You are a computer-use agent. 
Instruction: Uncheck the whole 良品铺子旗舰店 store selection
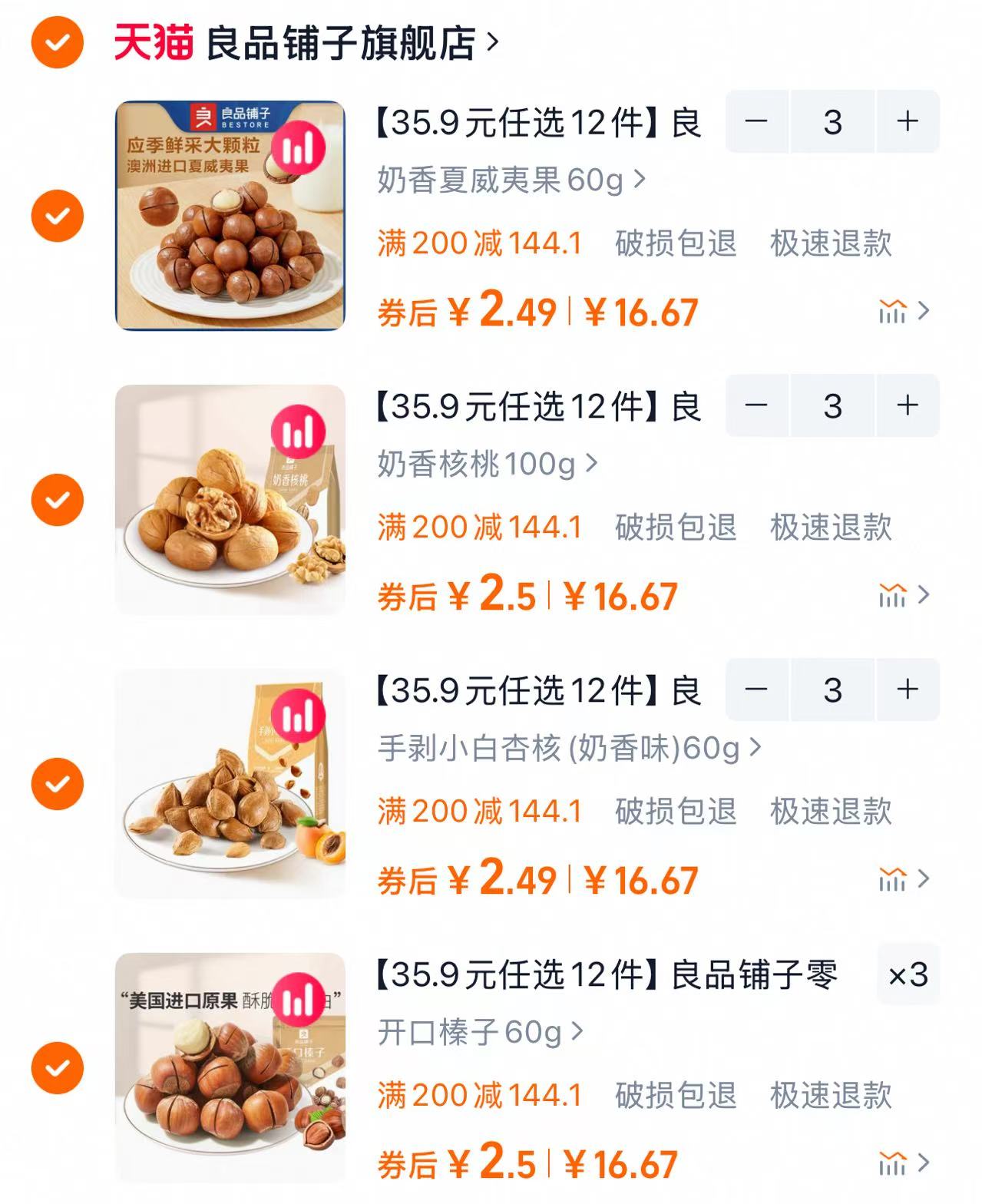point(58,43)
